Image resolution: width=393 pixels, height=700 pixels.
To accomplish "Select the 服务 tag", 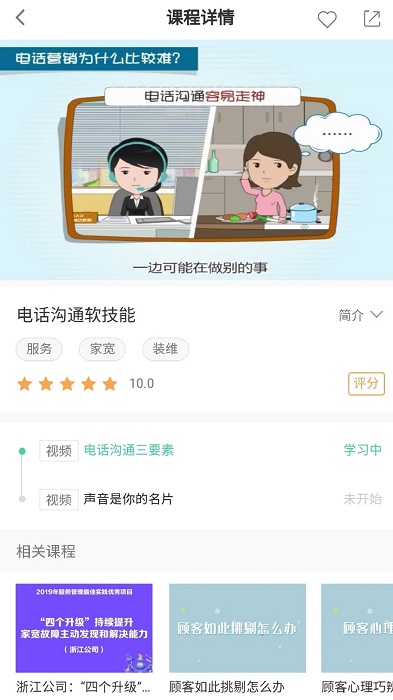I will (39, 349).
